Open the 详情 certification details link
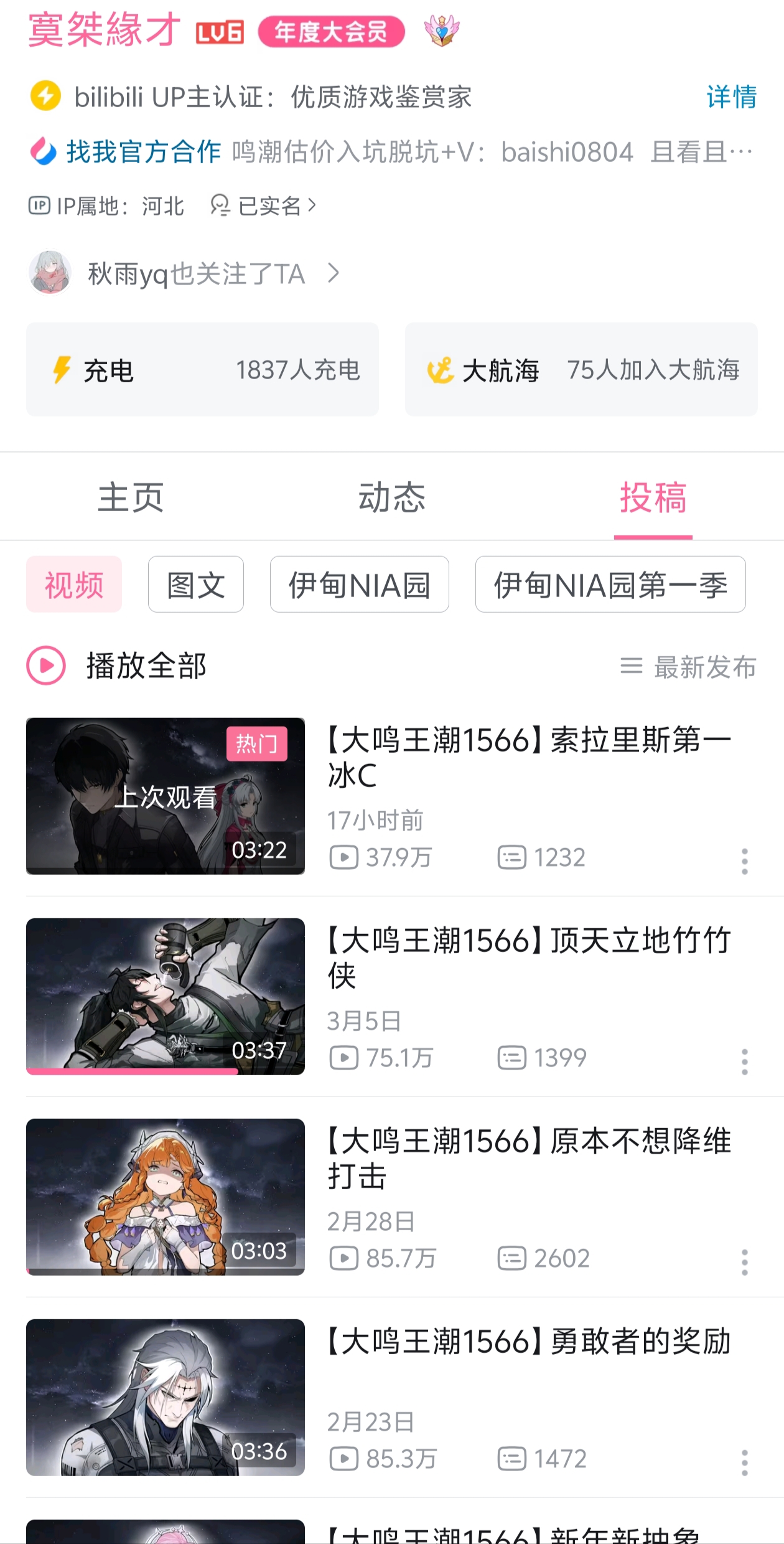Image resolution: width=784 pixels, height=1544 pixels. pyautogui.click(x=731, y=97)
